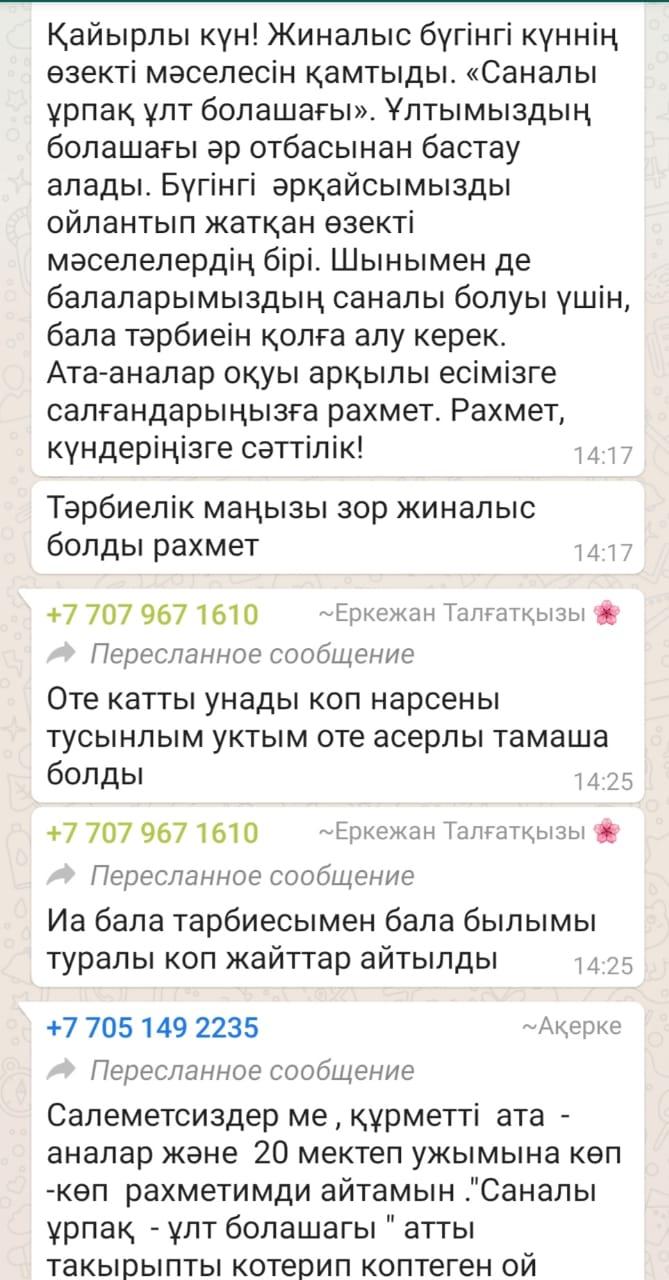
Task: Tap sender +7 707 967 1610 above 'Иа бала тарбиесымен' message
Action: coord(152,832)
